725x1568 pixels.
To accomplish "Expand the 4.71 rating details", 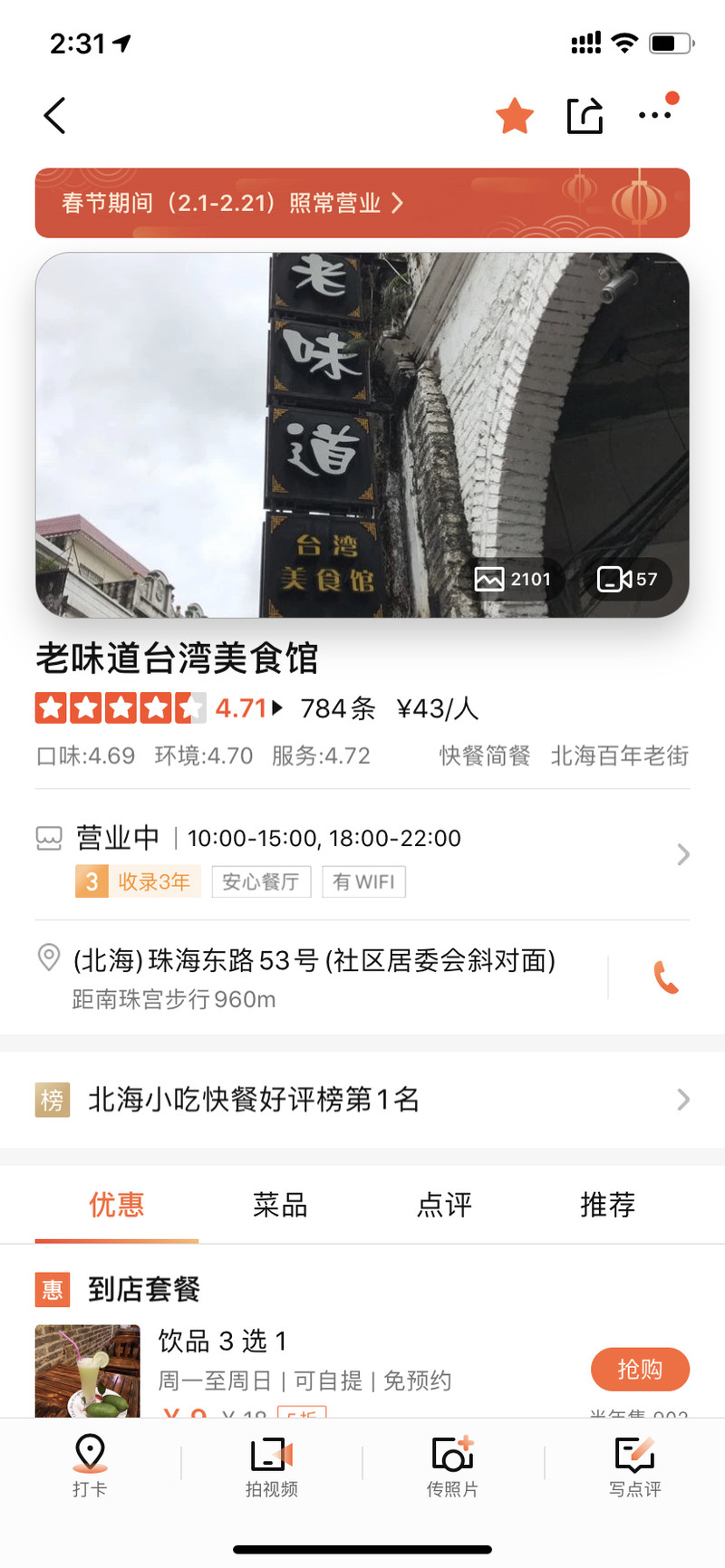I will (x=249, y=707).
